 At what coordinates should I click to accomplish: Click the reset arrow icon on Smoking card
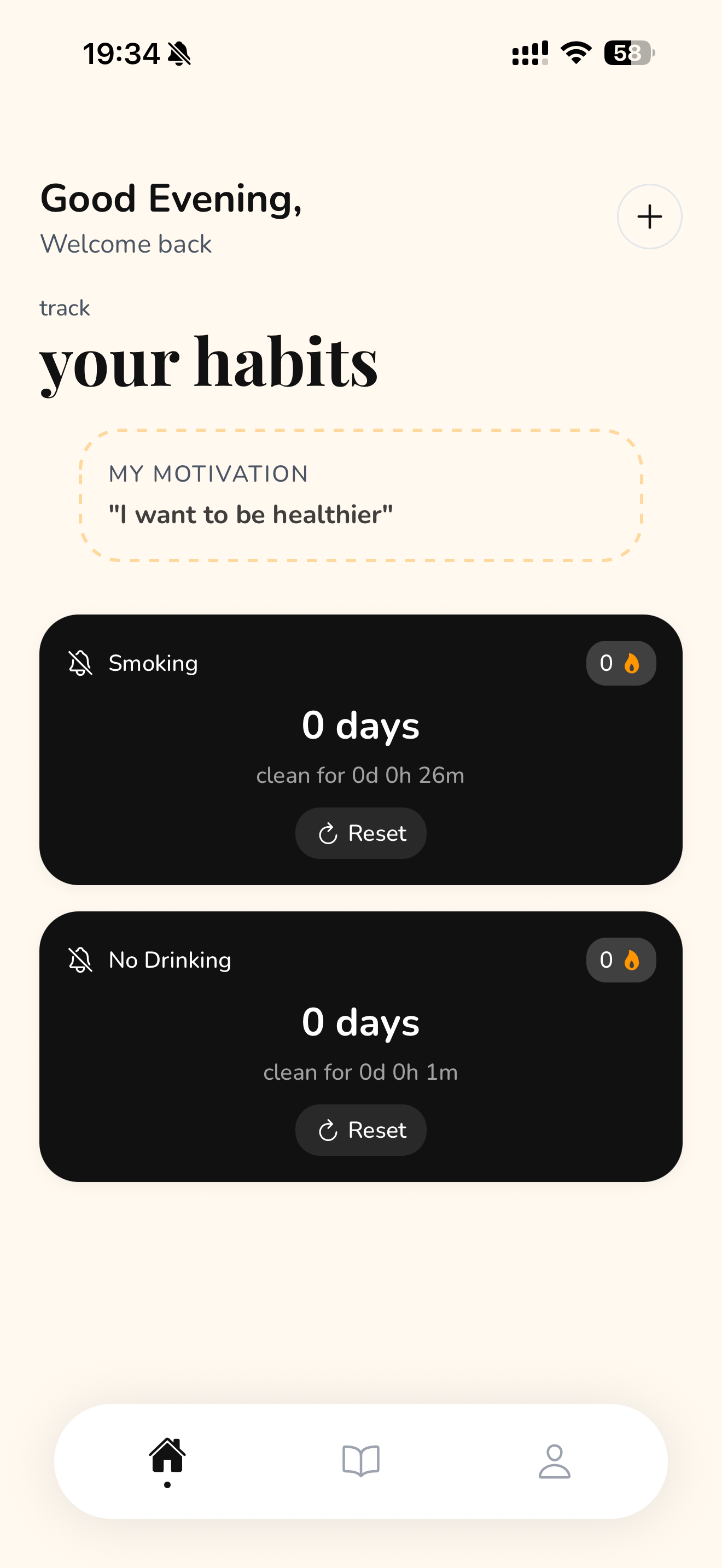(328, 833)
